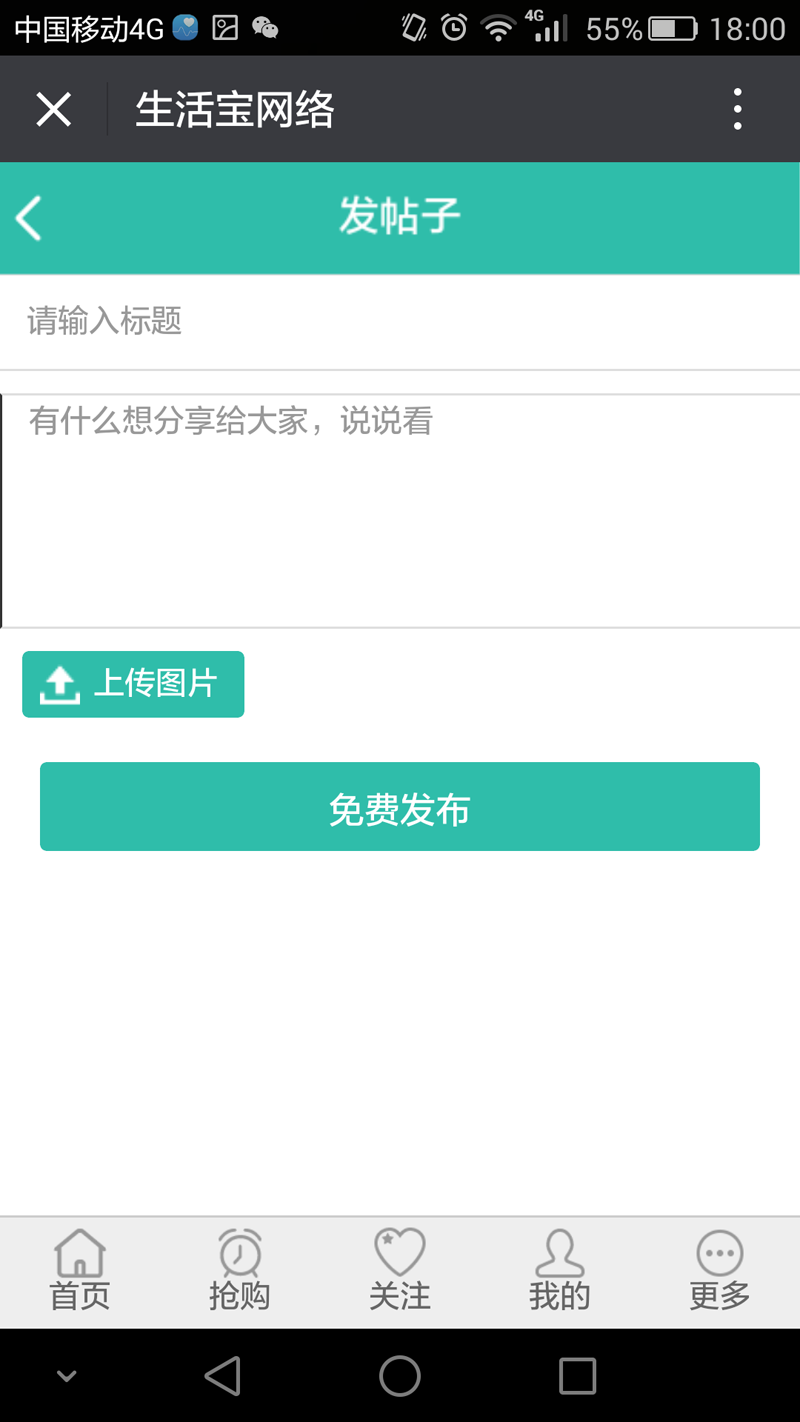This screenshot has width=800, height=1422.
Task: Tap 免费发布 to publish the post
Action: tap(400, 807)
